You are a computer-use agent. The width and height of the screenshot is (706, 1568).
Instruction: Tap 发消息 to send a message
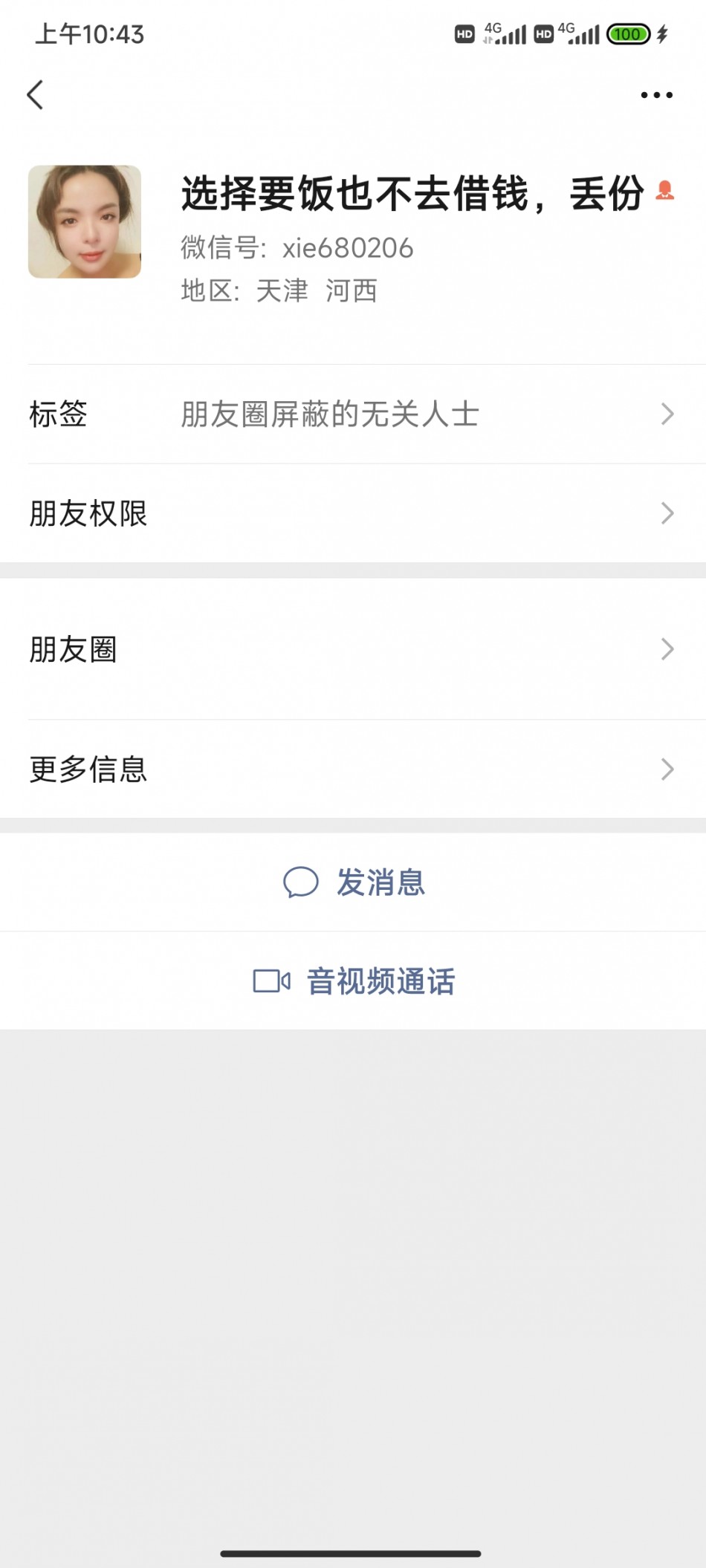pos(353,882)
